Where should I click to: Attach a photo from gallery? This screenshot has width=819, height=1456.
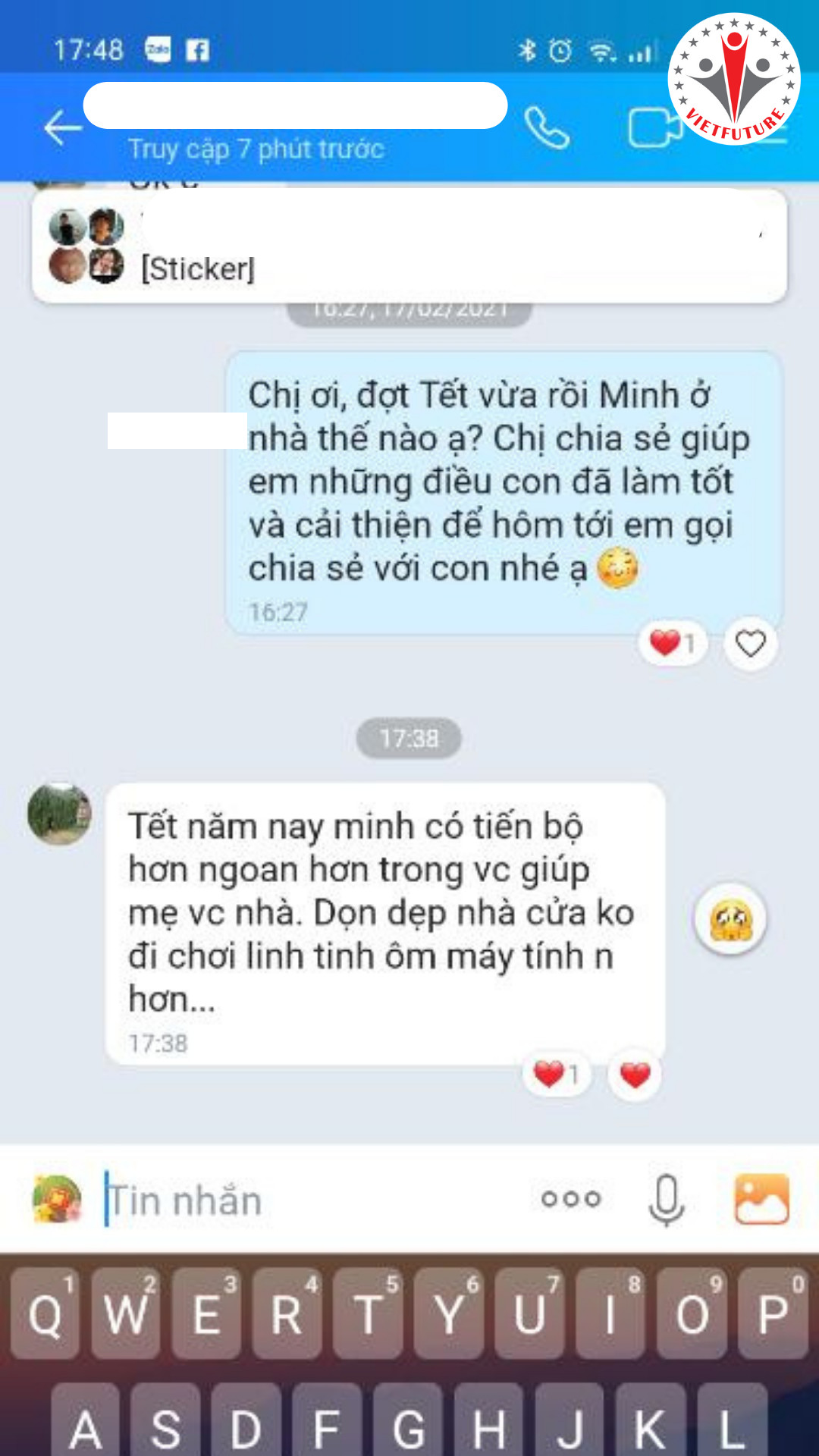tap(761, 1200)
